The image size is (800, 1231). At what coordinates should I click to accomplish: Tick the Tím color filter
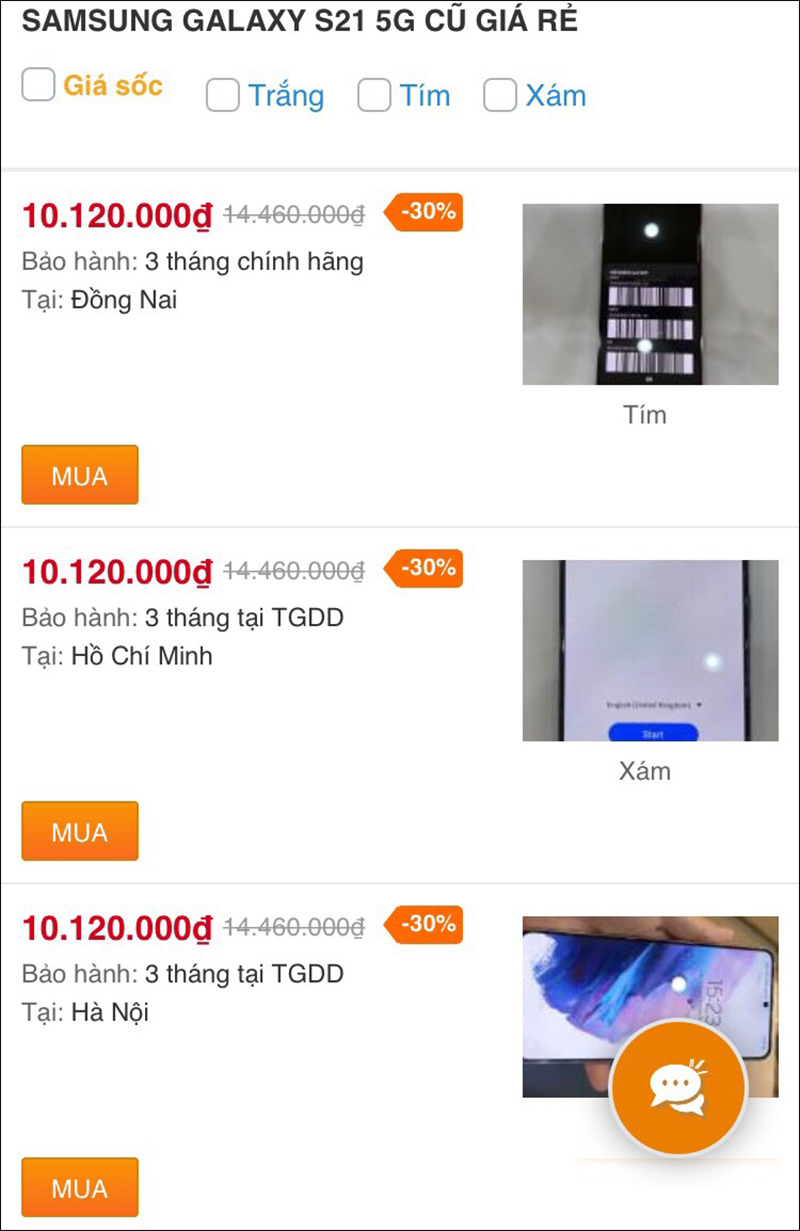(x=374, y=96)
